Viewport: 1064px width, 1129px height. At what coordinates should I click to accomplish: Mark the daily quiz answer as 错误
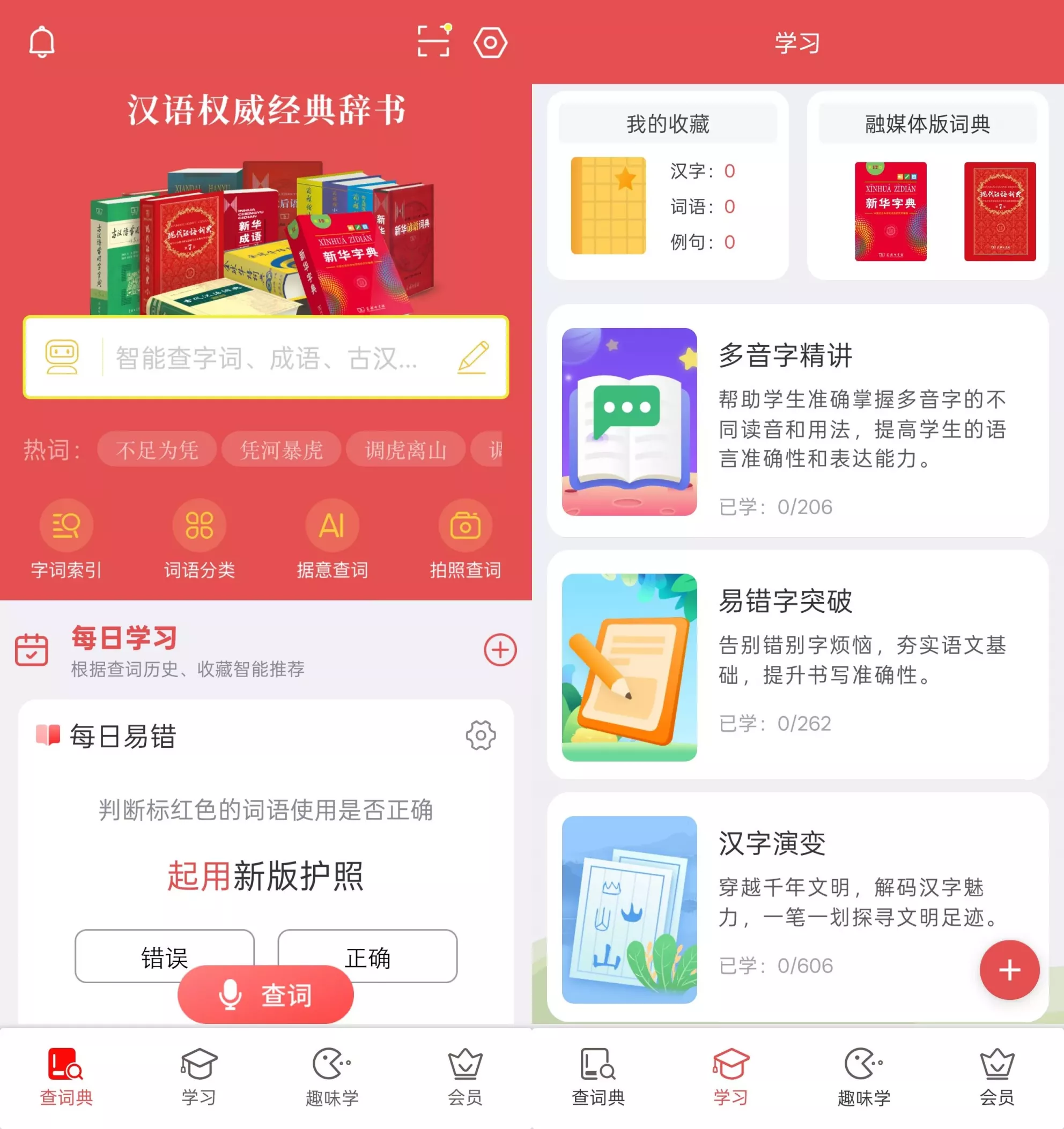pyautogui.click(x=164, y=957)
